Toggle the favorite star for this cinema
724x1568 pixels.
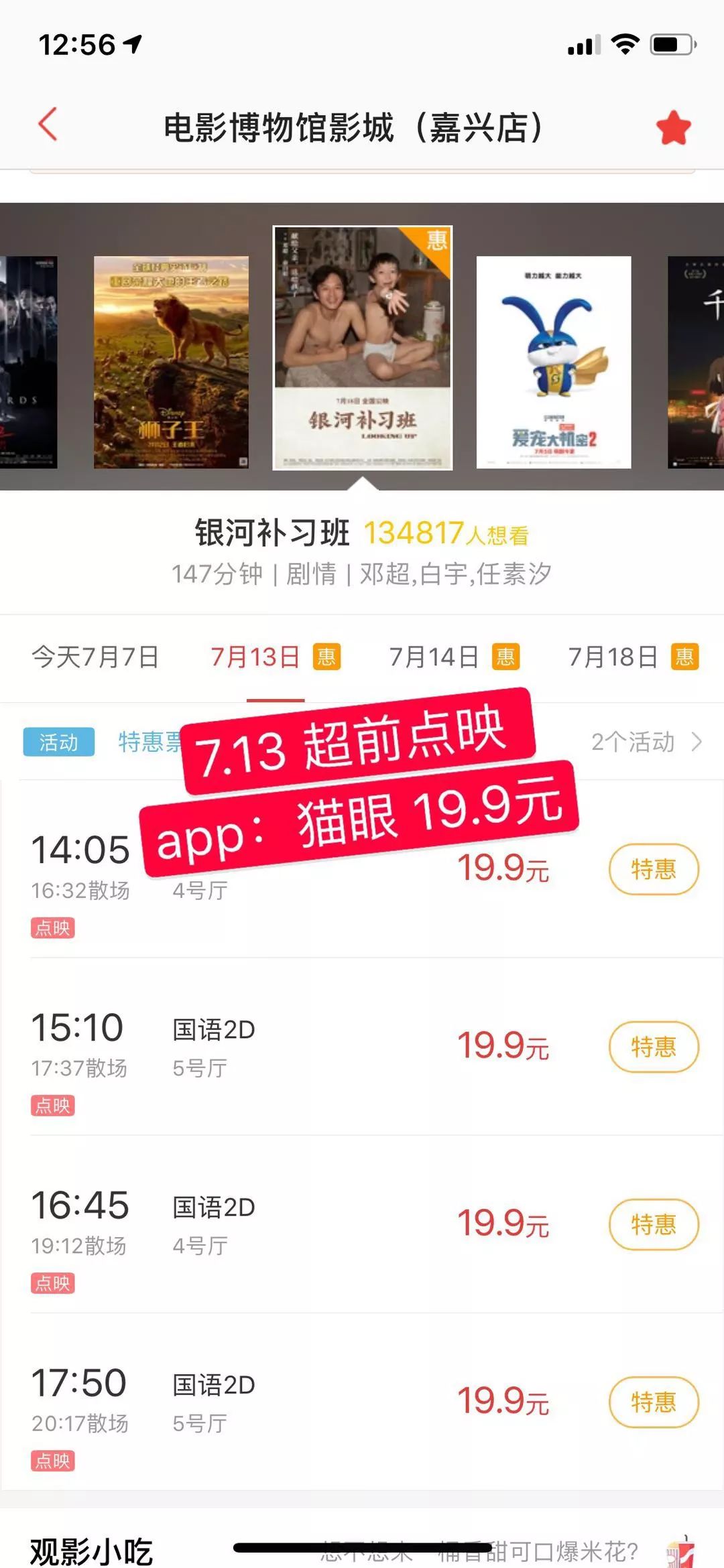[674, 128]
